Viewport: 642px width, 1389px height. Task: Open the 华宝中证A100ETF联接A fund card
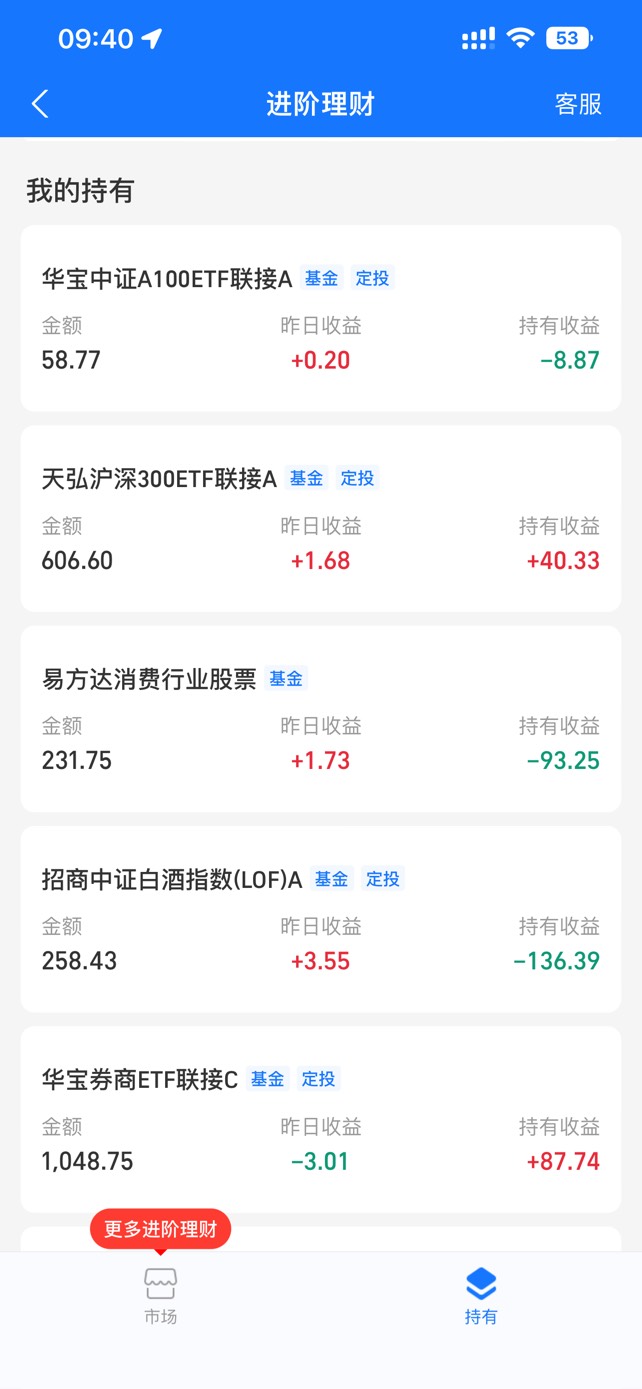click(x=320, y=318)
